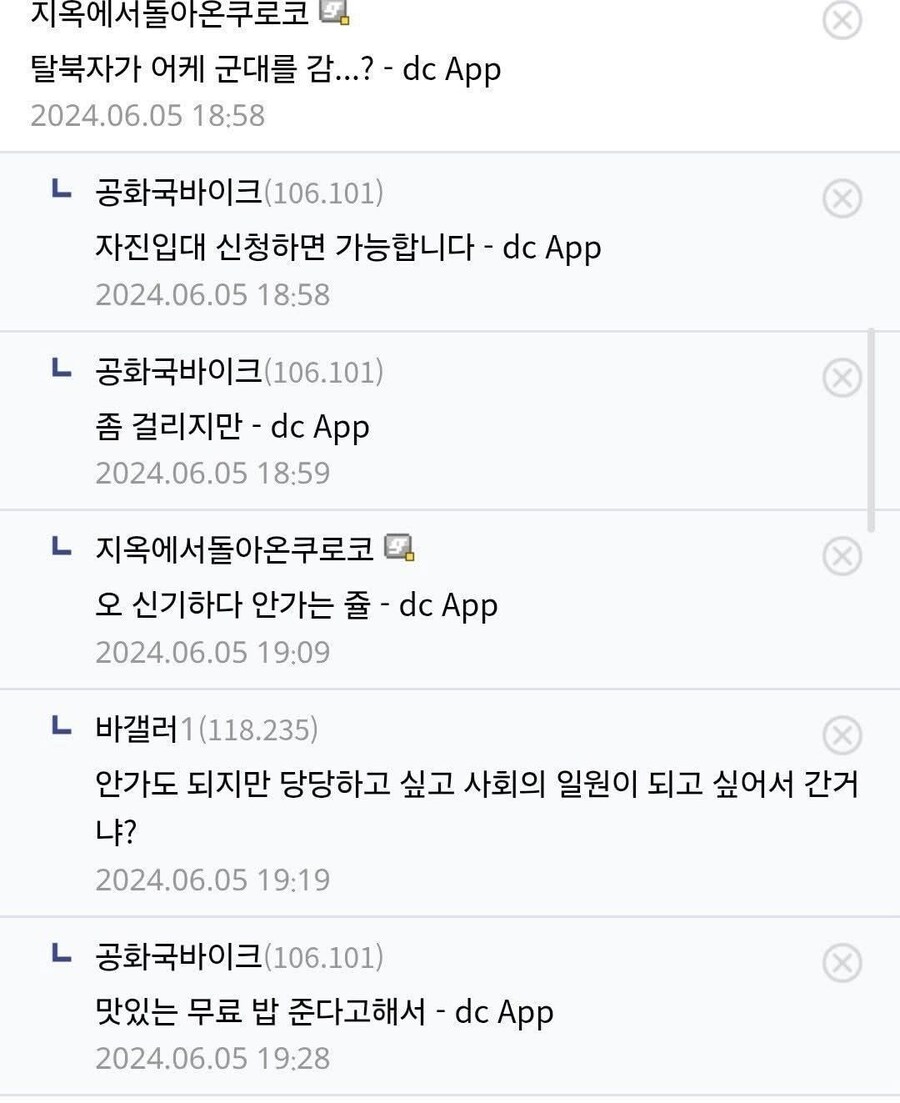This screenshot has width=900, height=1103.
Task: Remove 바갤러1's reply posted at 19:19
Action: [x=842, y=736]
